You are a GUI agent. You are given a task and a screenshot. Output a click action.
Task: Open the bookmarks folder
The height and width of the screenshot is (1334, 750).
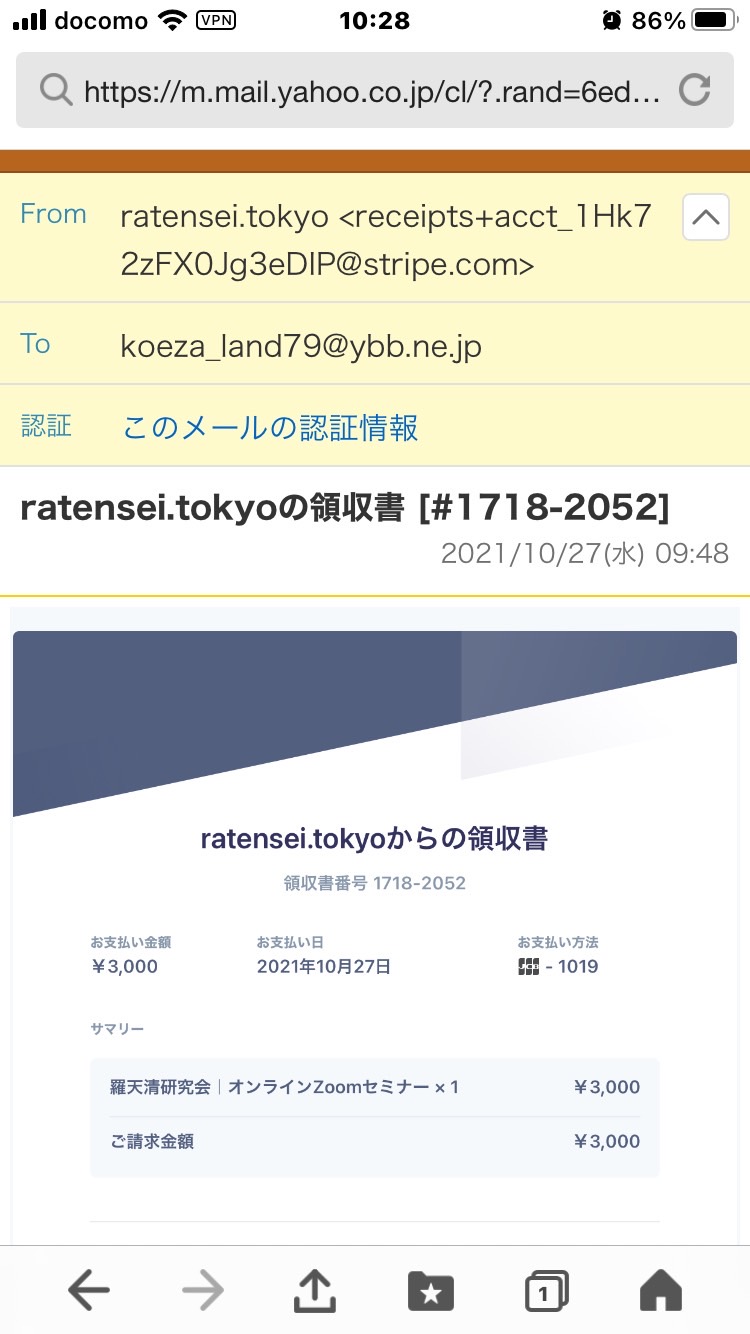(x=431, y=1291)
